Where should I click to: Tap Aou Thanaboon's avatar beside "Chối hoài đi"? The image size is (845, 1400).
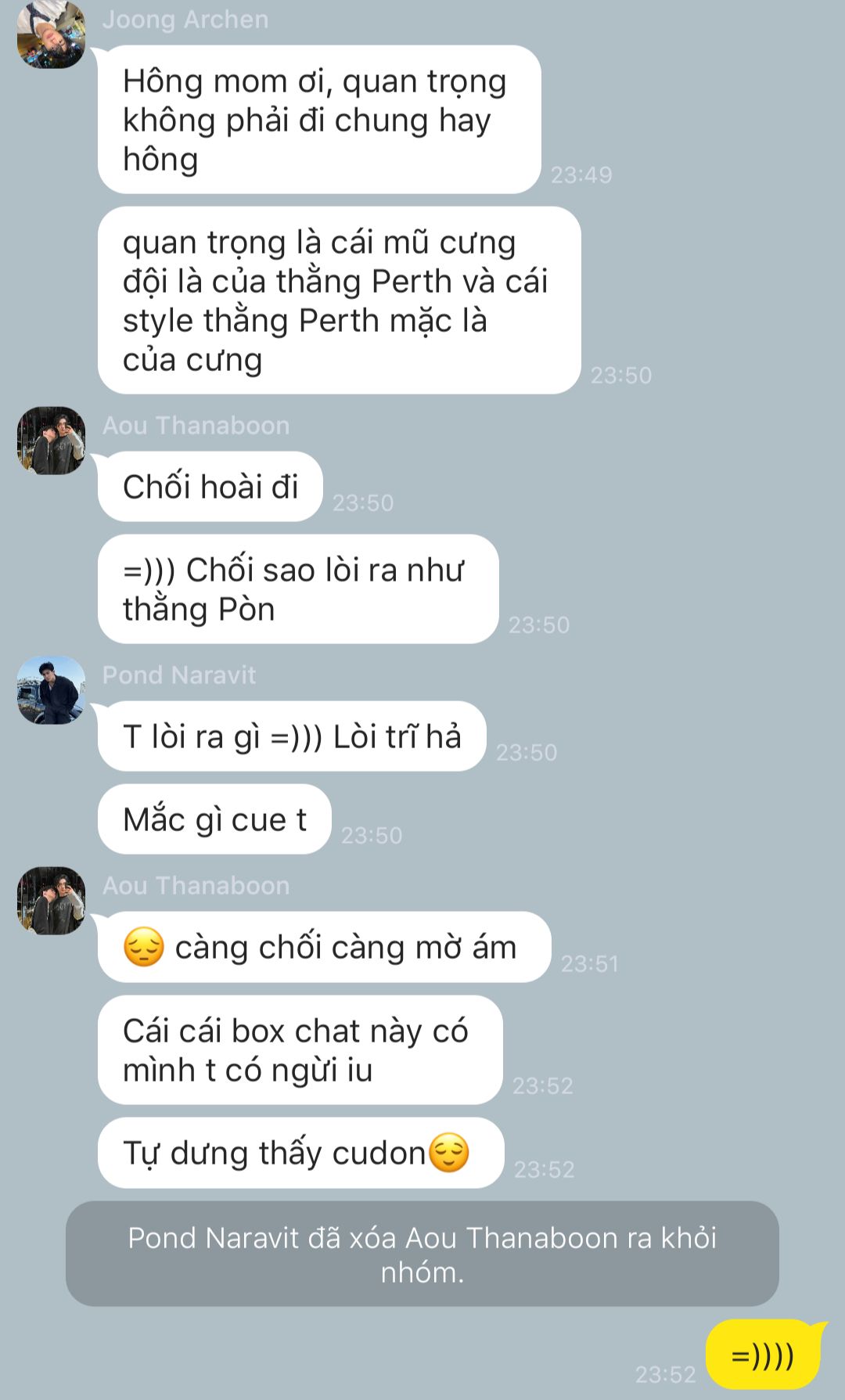(52, 441)
